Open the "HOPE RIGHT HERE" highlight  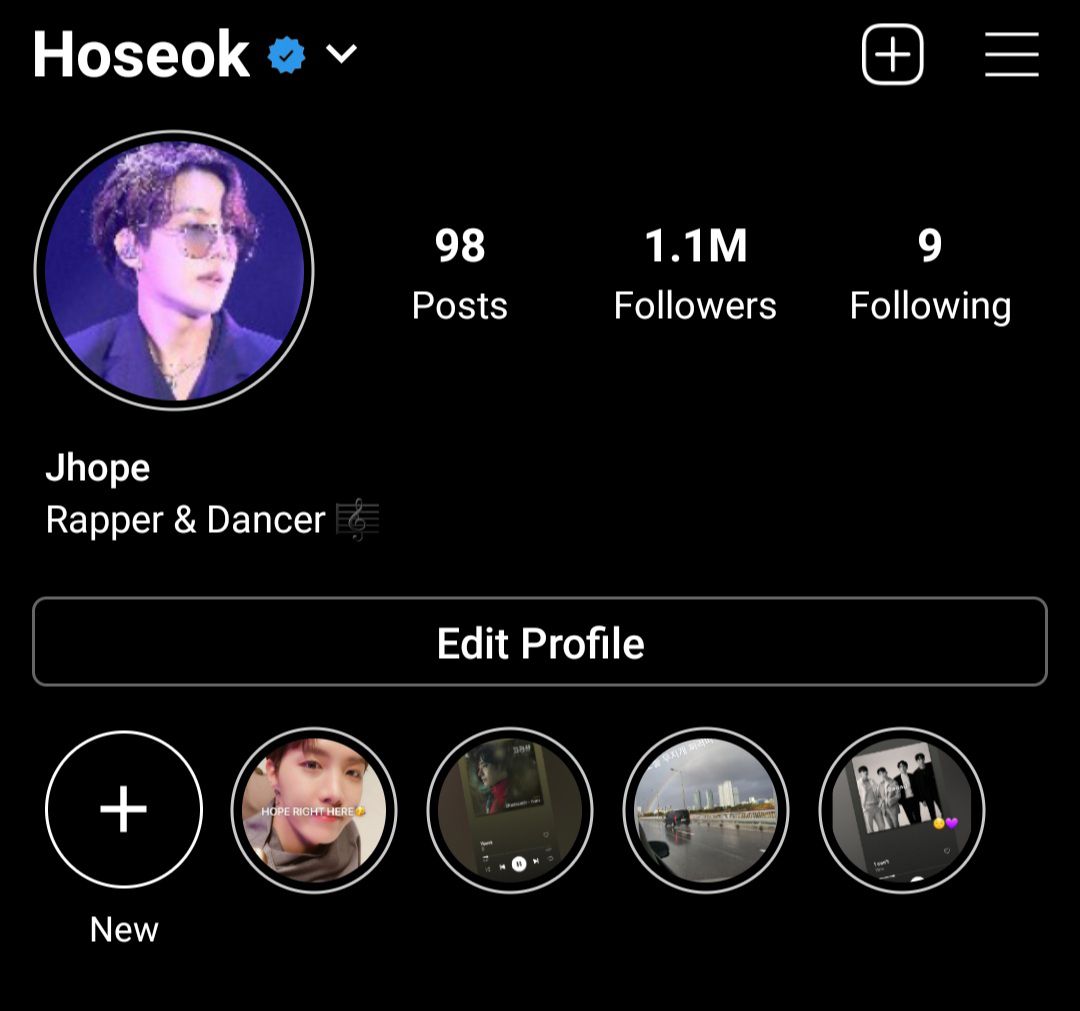(x=314, y=810)
